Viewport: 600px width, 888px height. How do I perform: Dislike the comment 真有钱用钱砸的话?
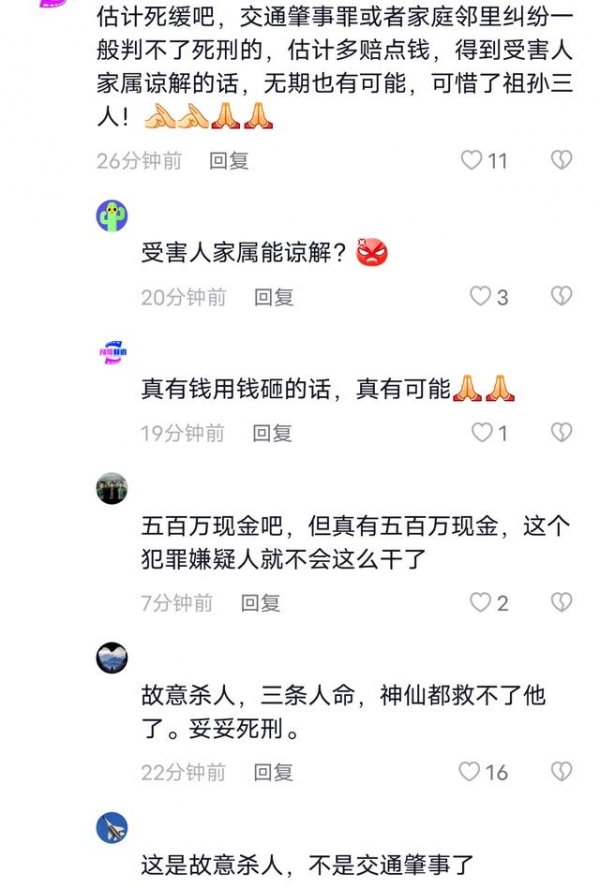[x=561, y=433]
